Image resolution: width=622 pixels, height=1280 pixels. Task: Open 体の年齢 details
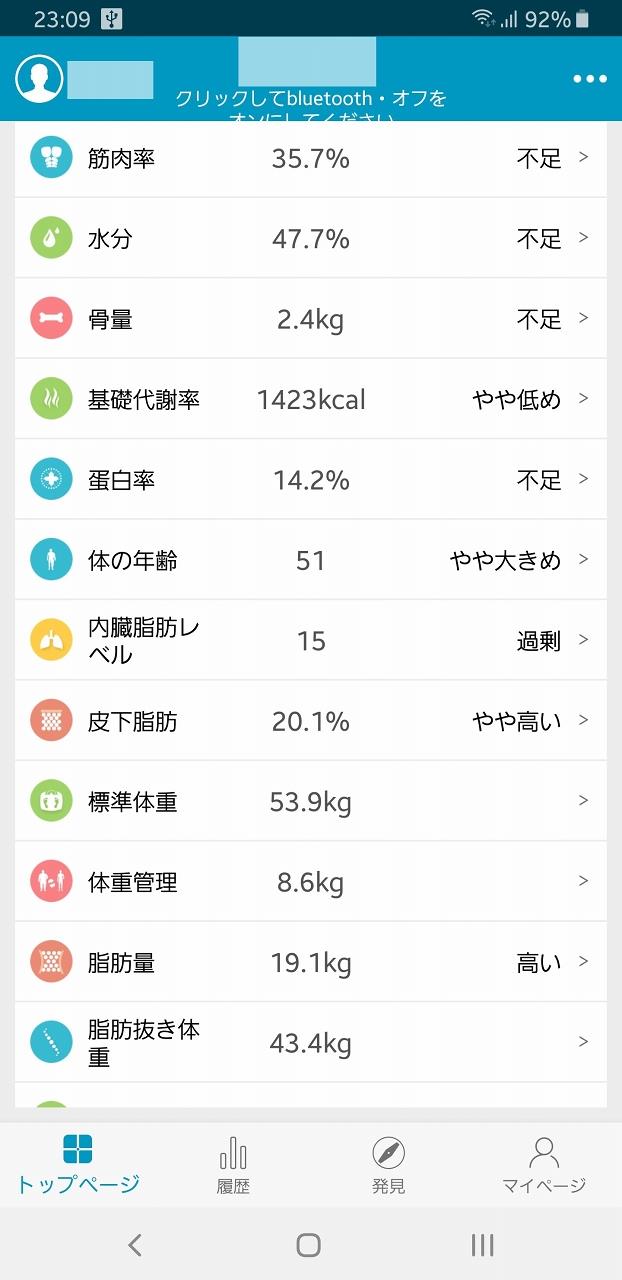coord(311,560)
